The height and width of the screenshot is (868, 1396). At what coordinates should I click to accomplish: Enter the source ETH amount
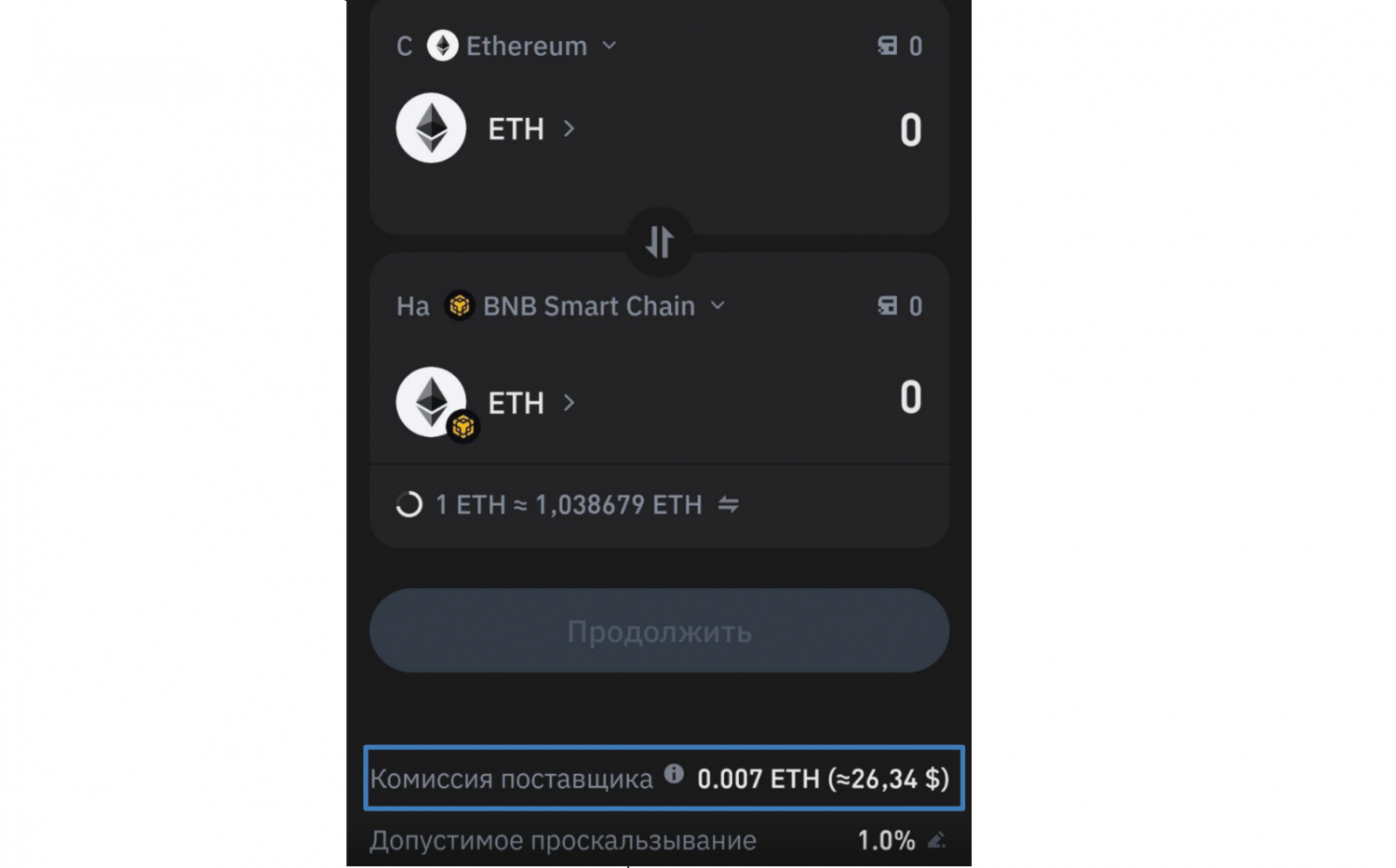pos(908,130)
